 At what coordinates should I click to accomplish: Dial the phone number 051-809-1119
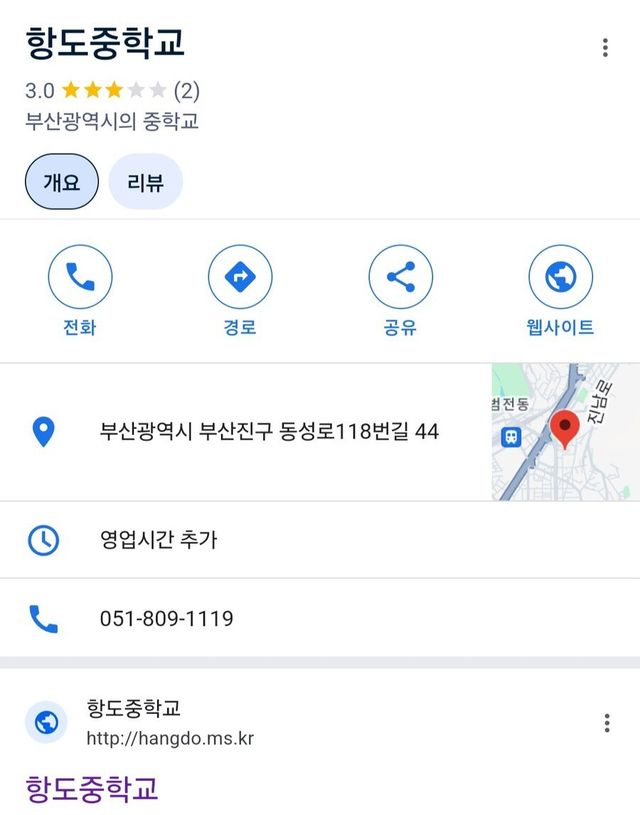pyautogui.click(x=166, y=619)
